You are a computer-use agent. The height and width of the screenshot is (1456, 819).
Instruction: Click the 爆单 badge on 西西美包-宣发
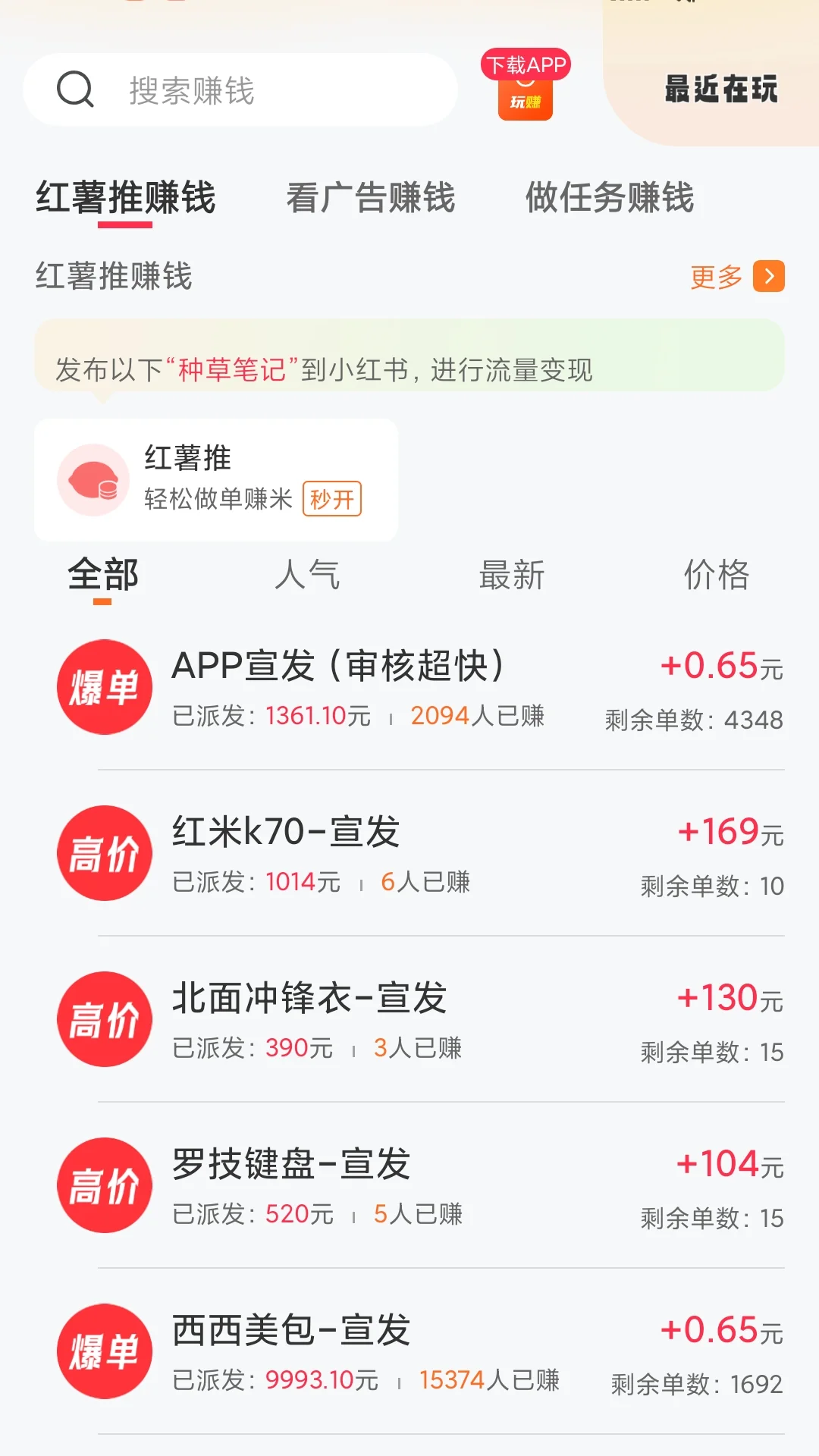[105, 1351]
